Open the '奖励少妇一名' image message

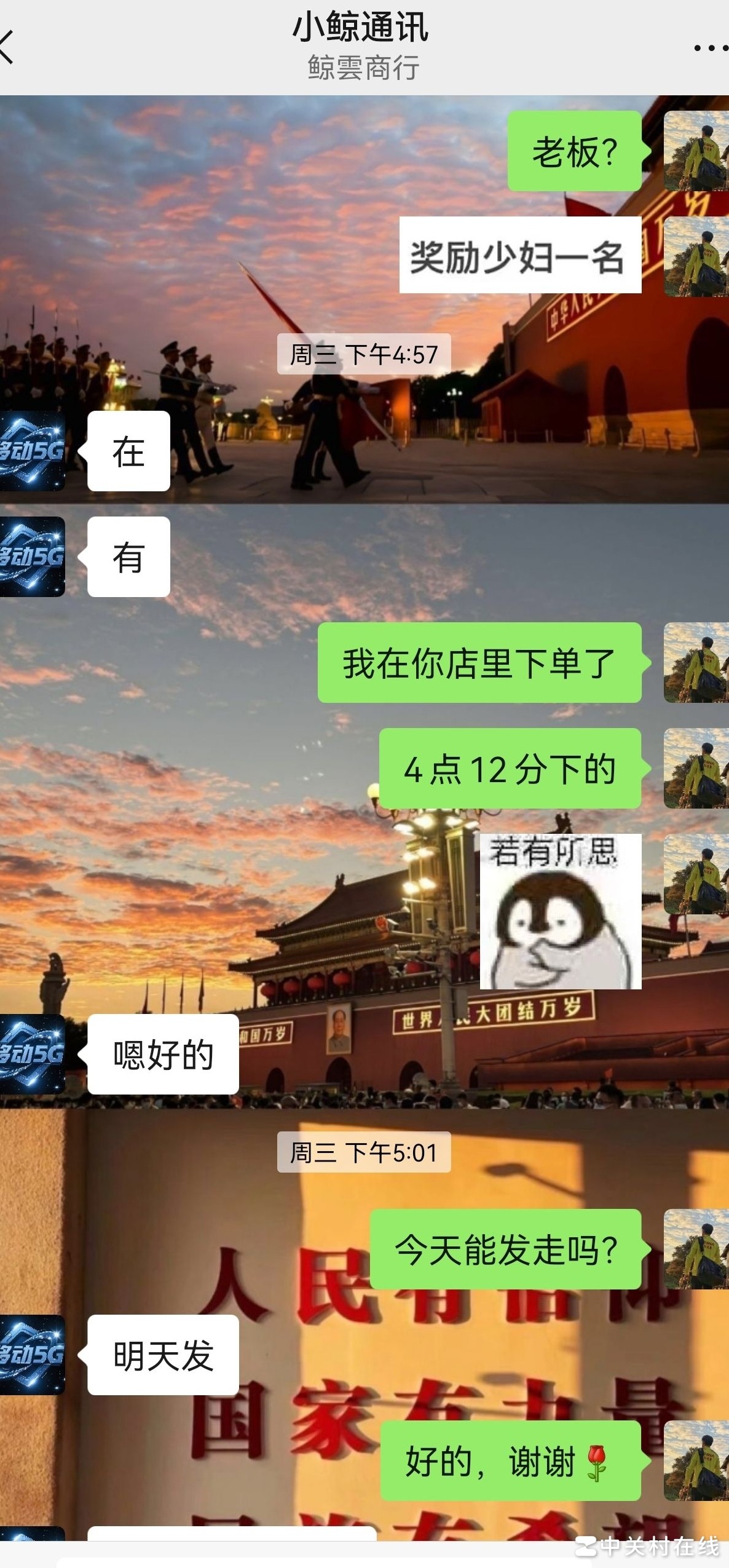(x=520, y=255)
